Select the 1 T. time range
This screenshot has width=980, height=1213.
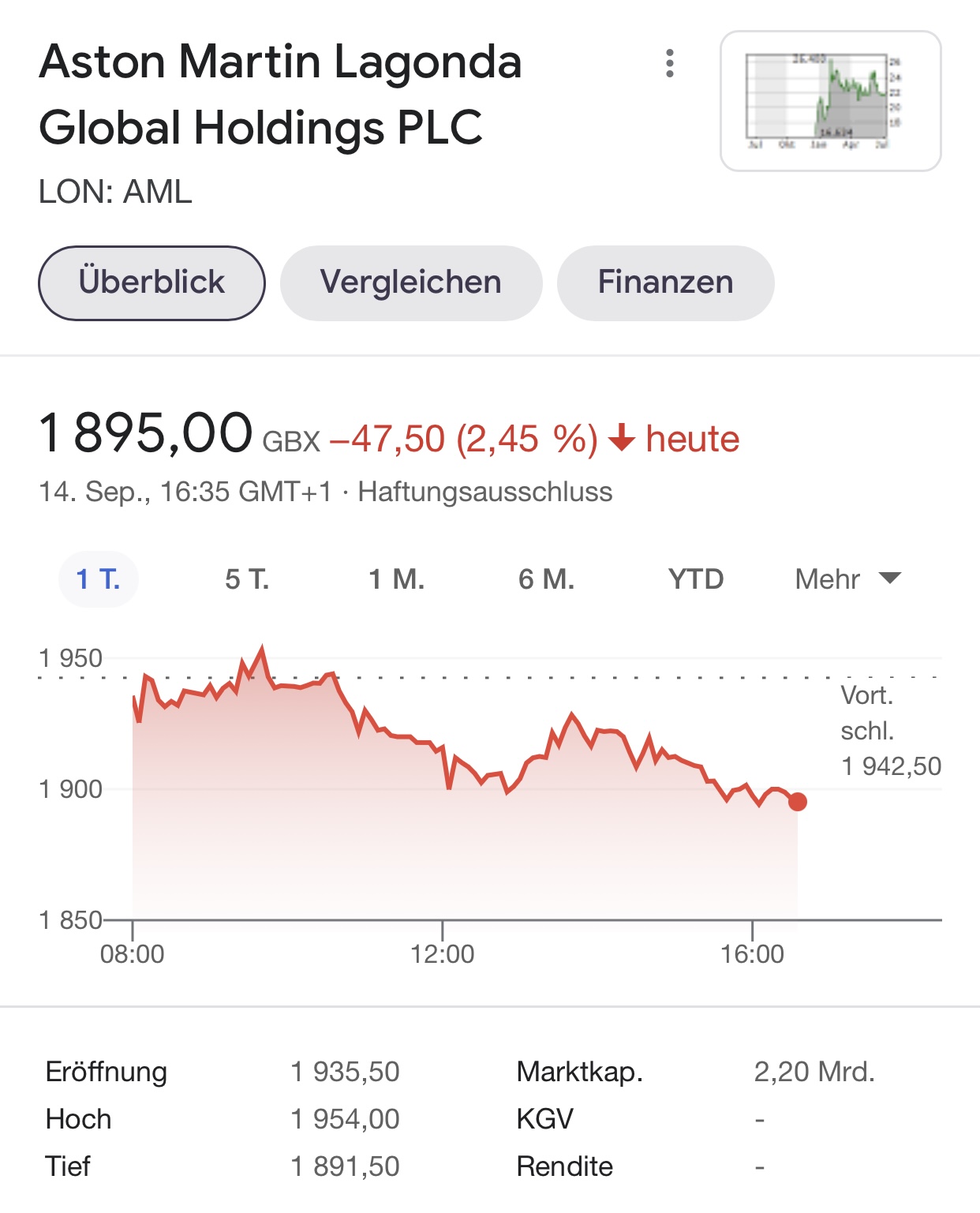98,579
